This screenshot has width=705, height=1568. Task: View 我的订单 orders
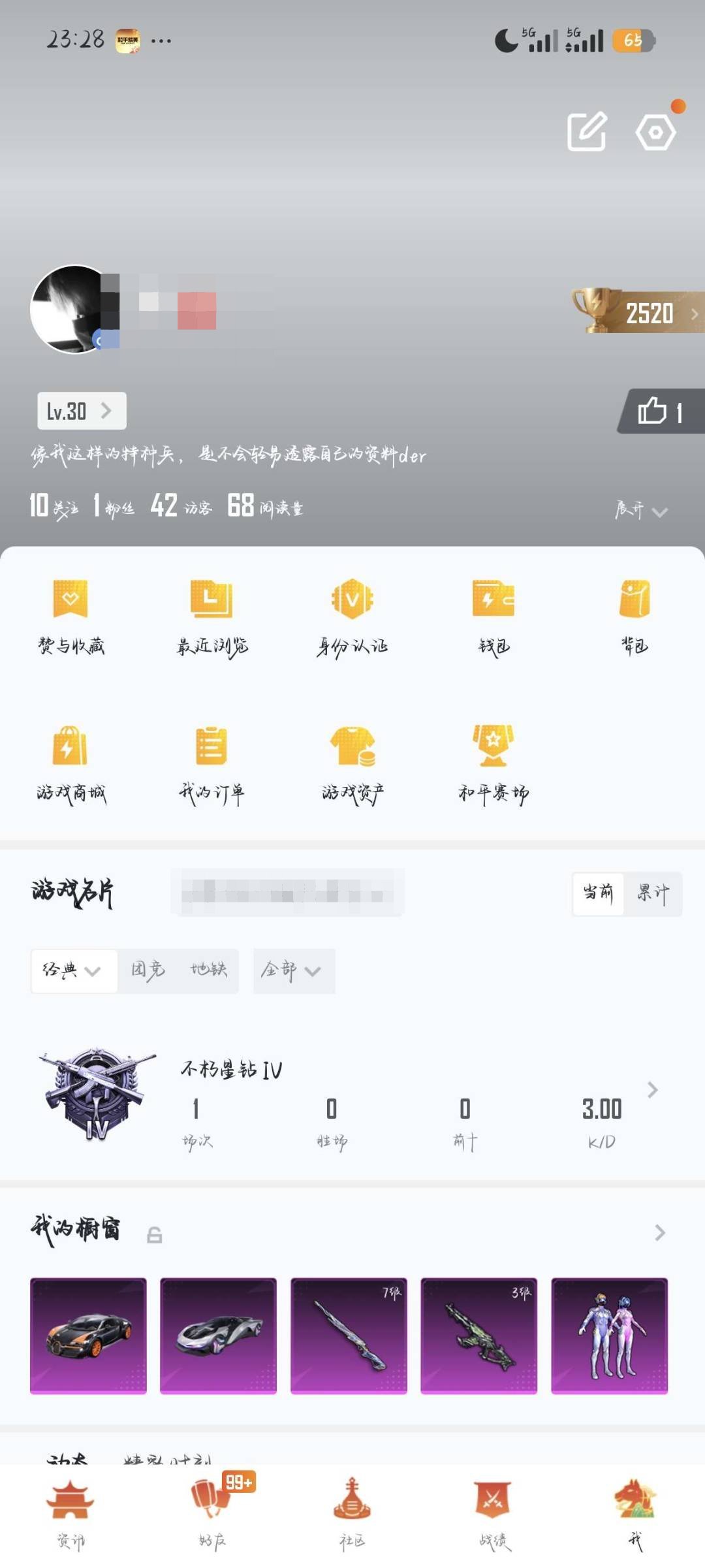click(212, 764)
